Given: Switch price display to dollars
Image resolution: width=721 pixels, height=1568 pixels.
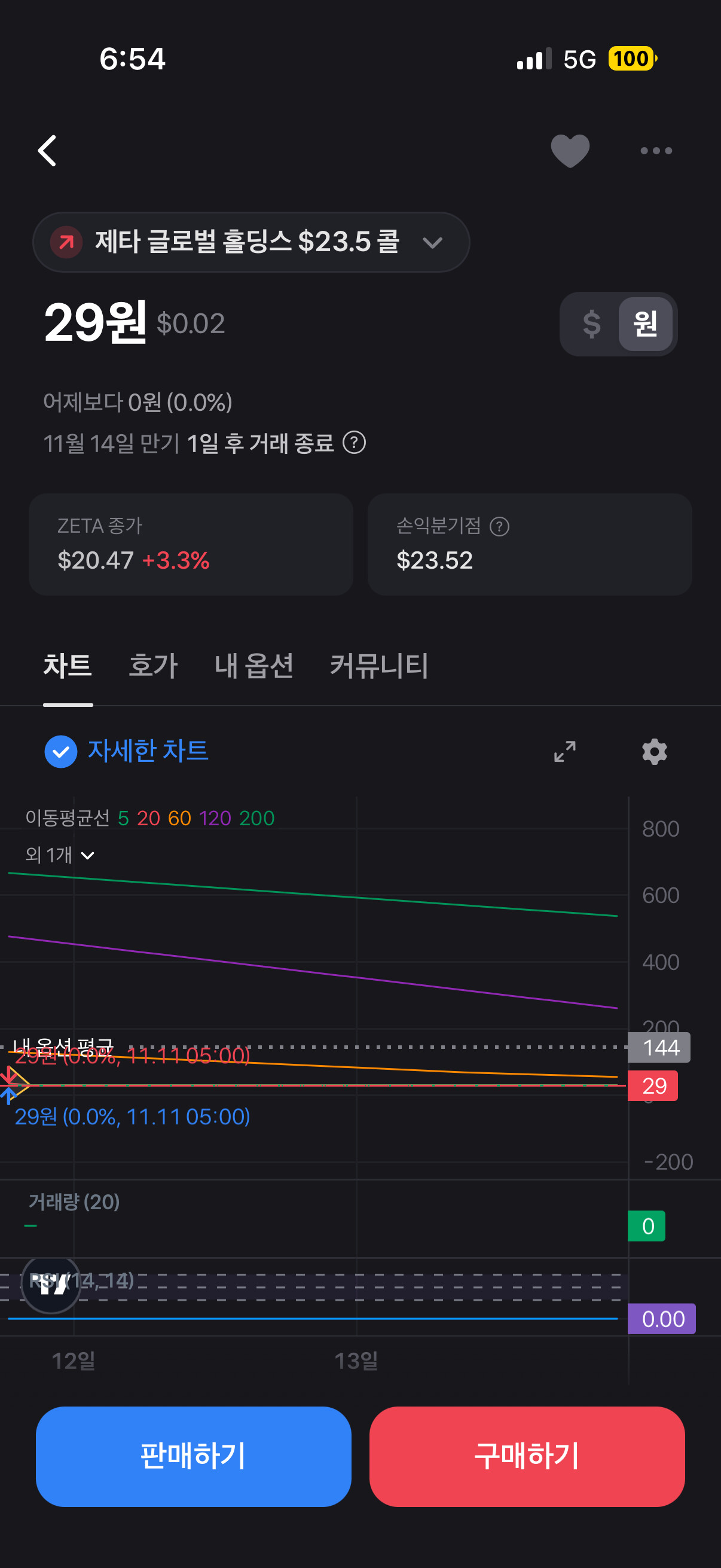Looking at the screenshot, I should point(591,324).
